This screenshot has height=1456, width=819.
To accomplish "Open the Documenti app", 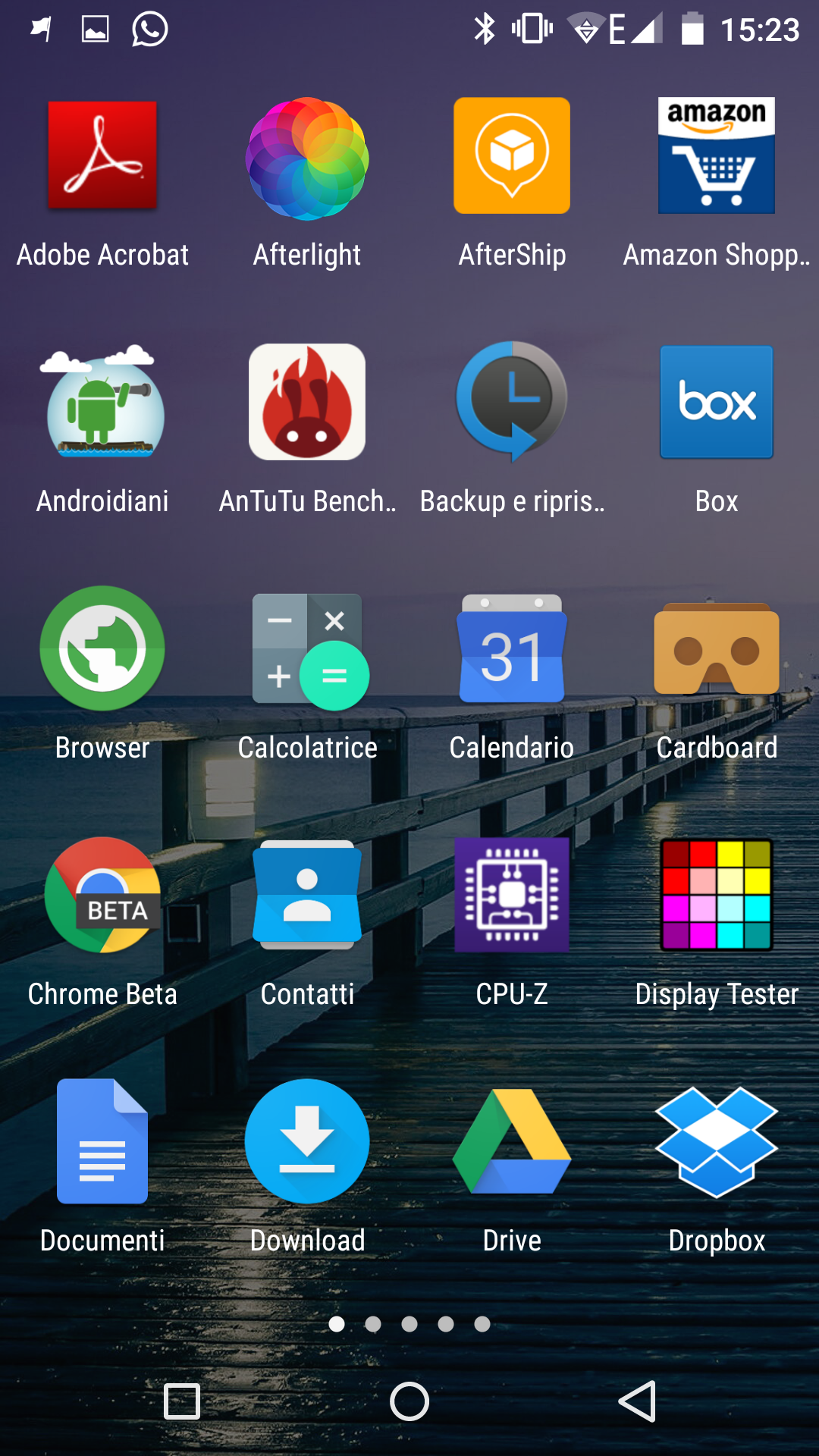I will pos(102,1141).
